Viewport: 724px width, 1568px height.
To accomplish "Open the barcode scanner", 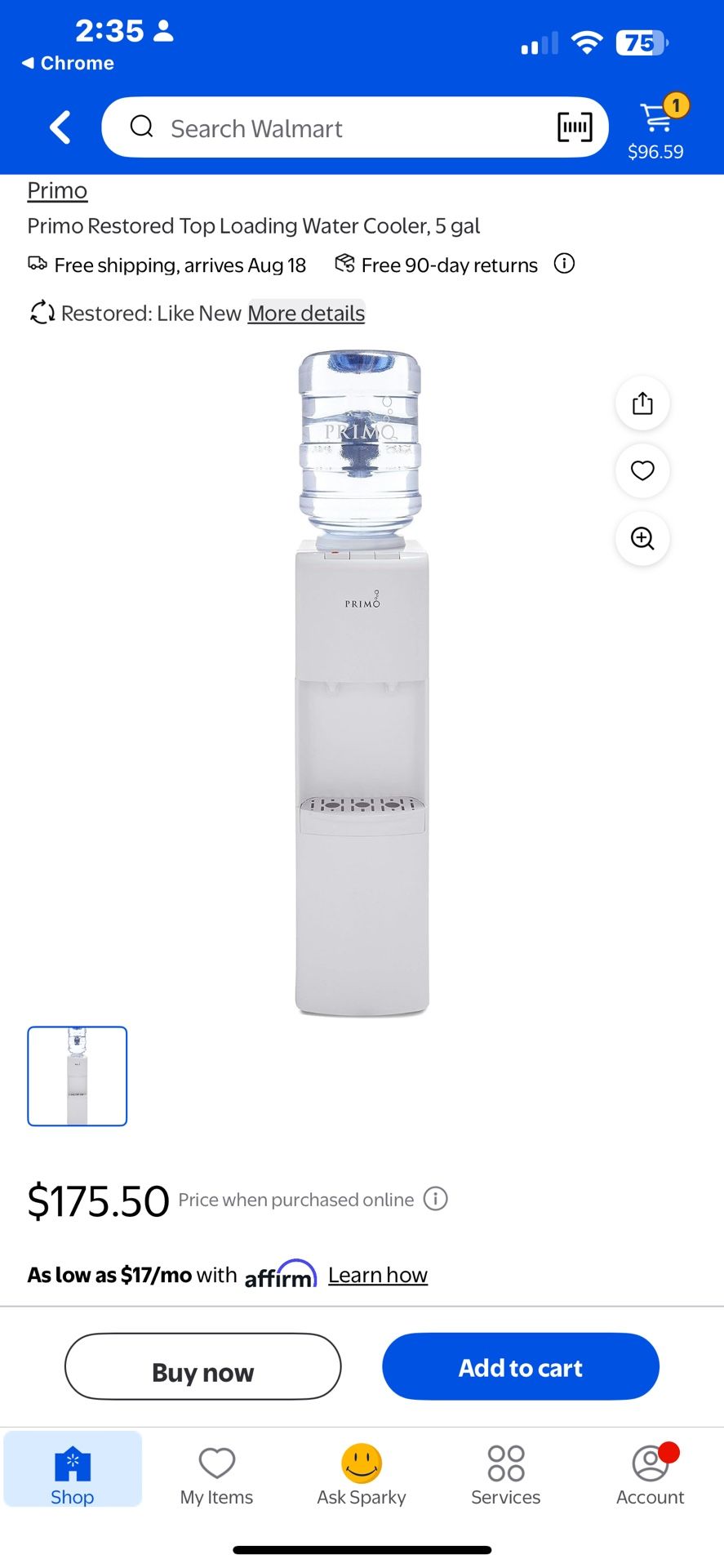I will tap(574, 127).
